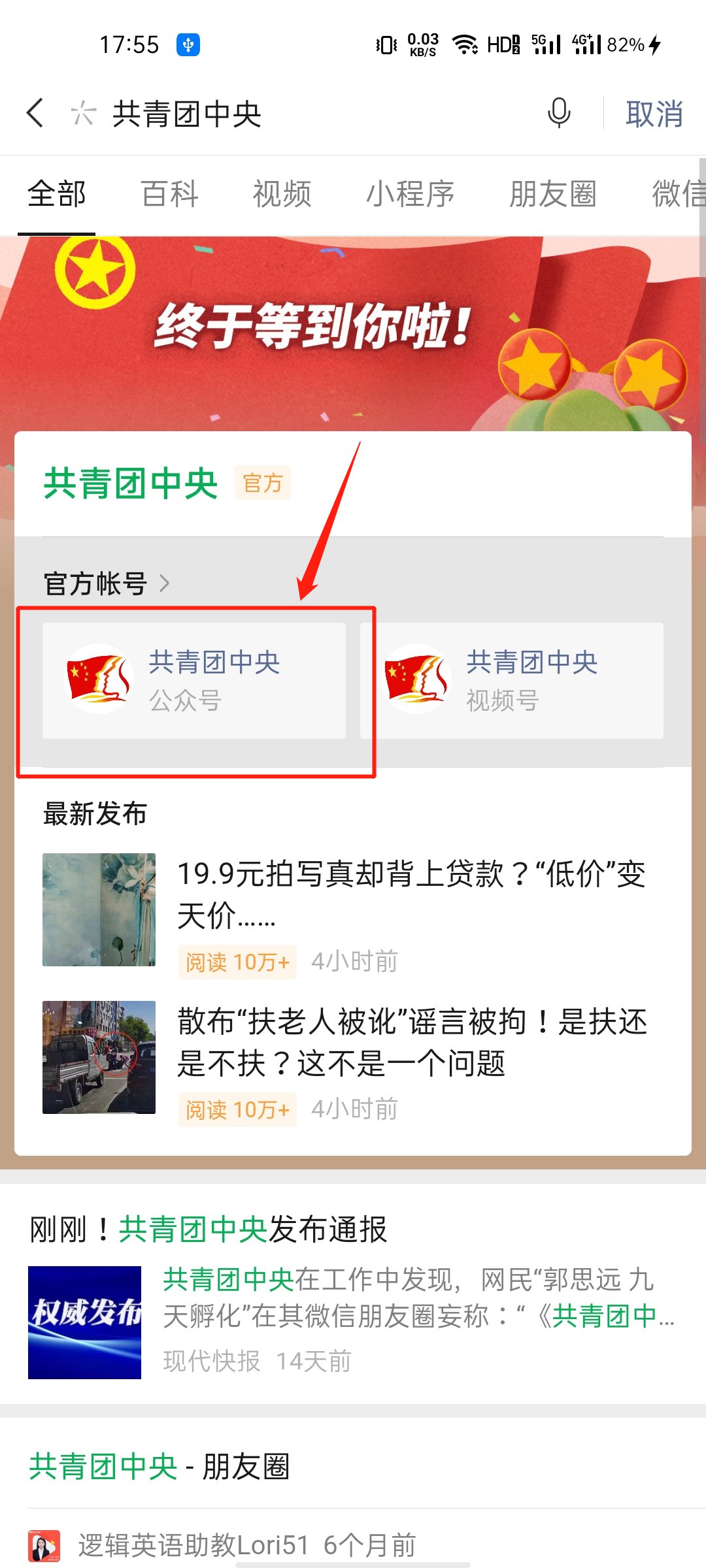Switch to the 小程序 tab
Viewport: 706px width, 1568px height.
tap(410, 194)
